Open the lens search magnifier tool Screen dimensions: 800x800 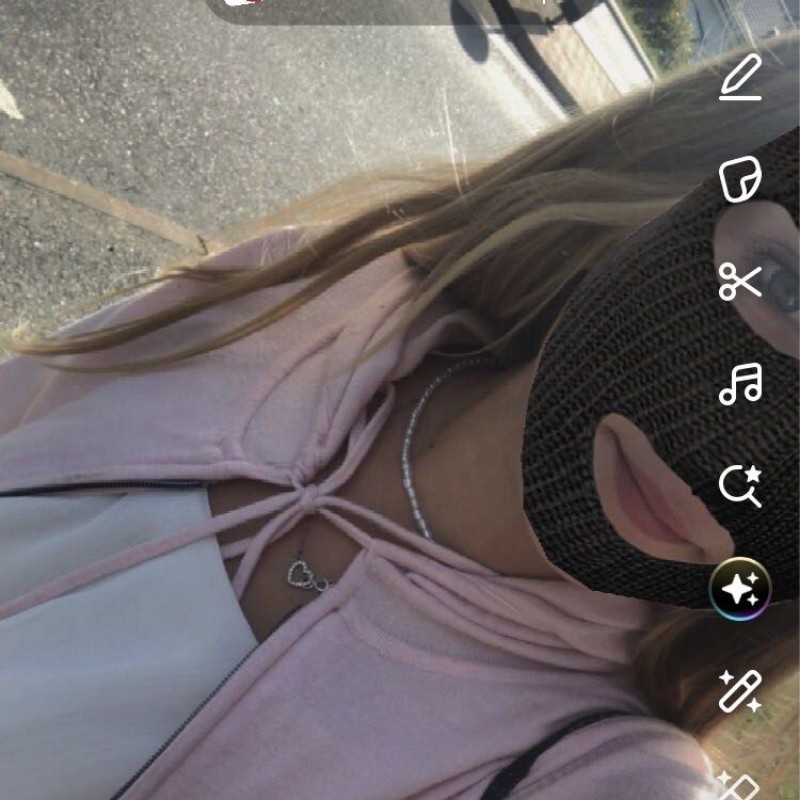[740, 486]
